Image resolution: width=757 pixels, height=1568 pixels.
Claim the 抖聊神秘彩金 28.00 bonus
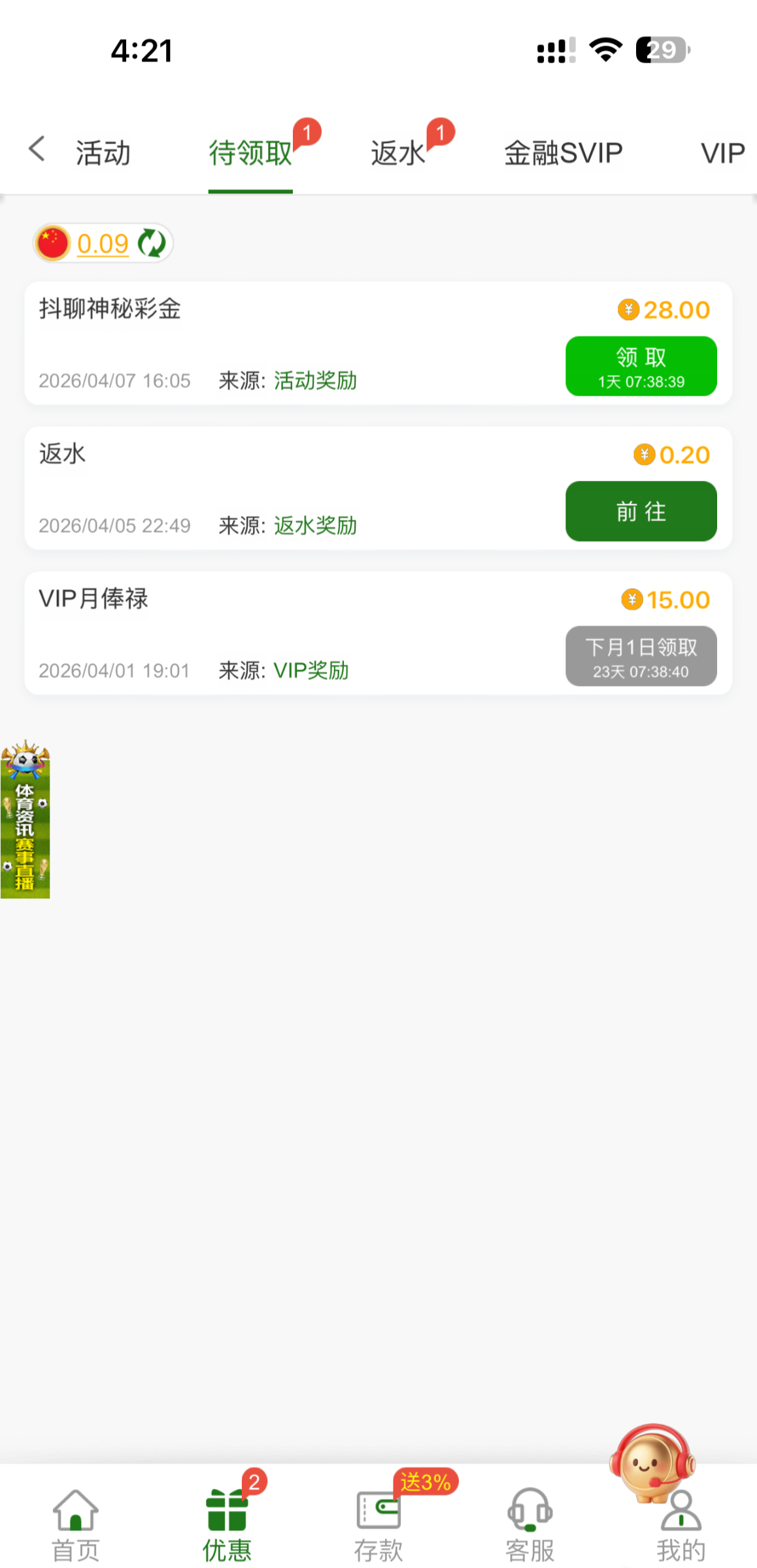point(641,366)
